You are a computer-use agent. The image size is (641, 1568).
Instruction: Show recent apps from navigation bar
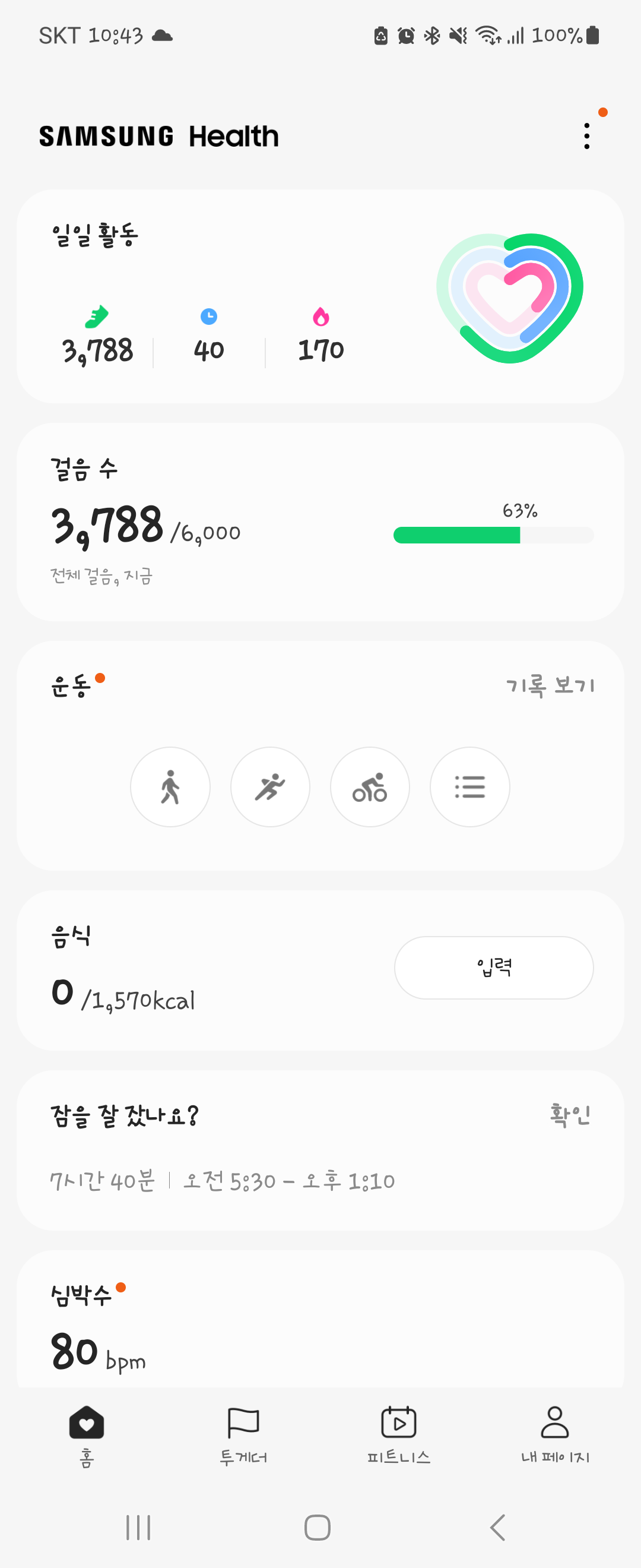click(138, 1527)
